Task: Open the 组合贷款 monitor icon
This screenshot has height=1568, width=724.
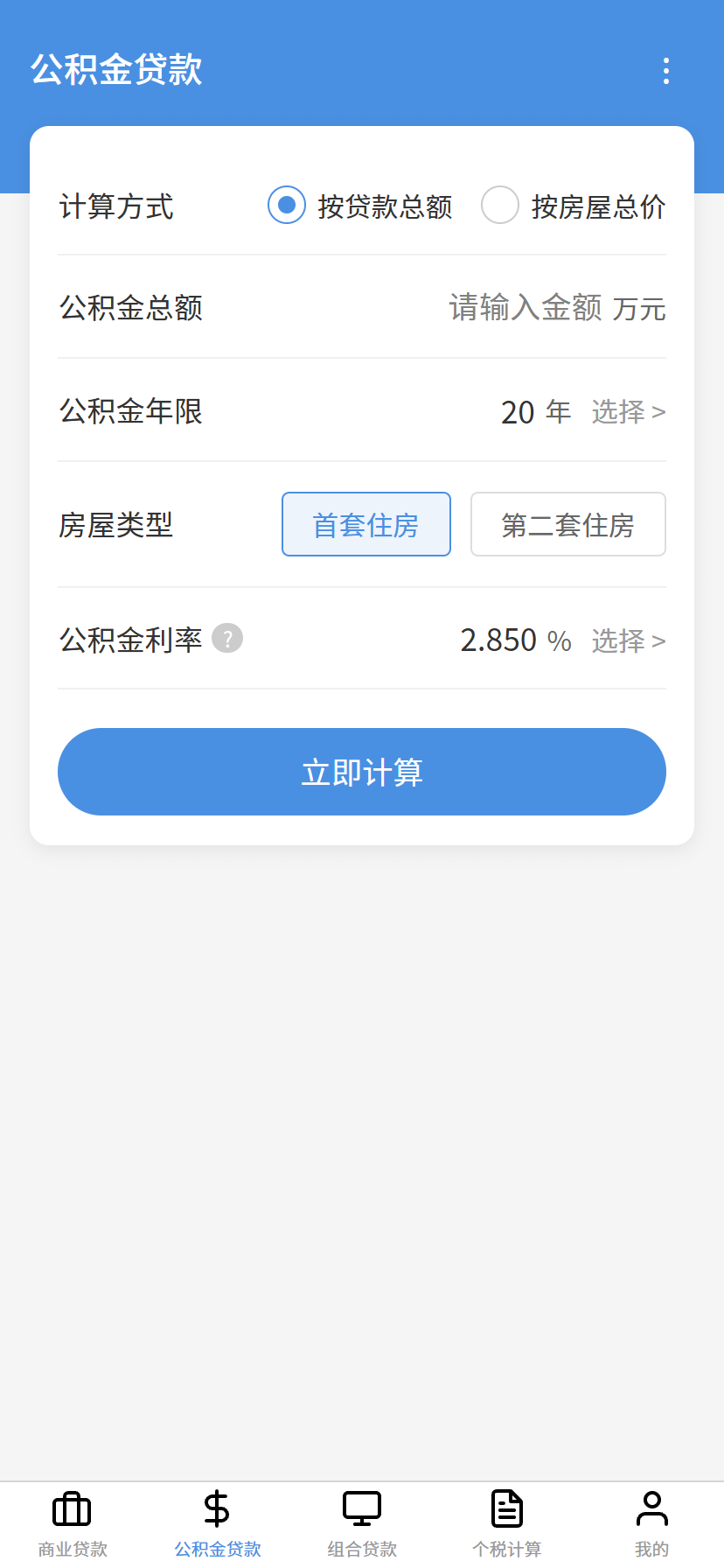Action: pyautogui.click(x=361, y=1507)
